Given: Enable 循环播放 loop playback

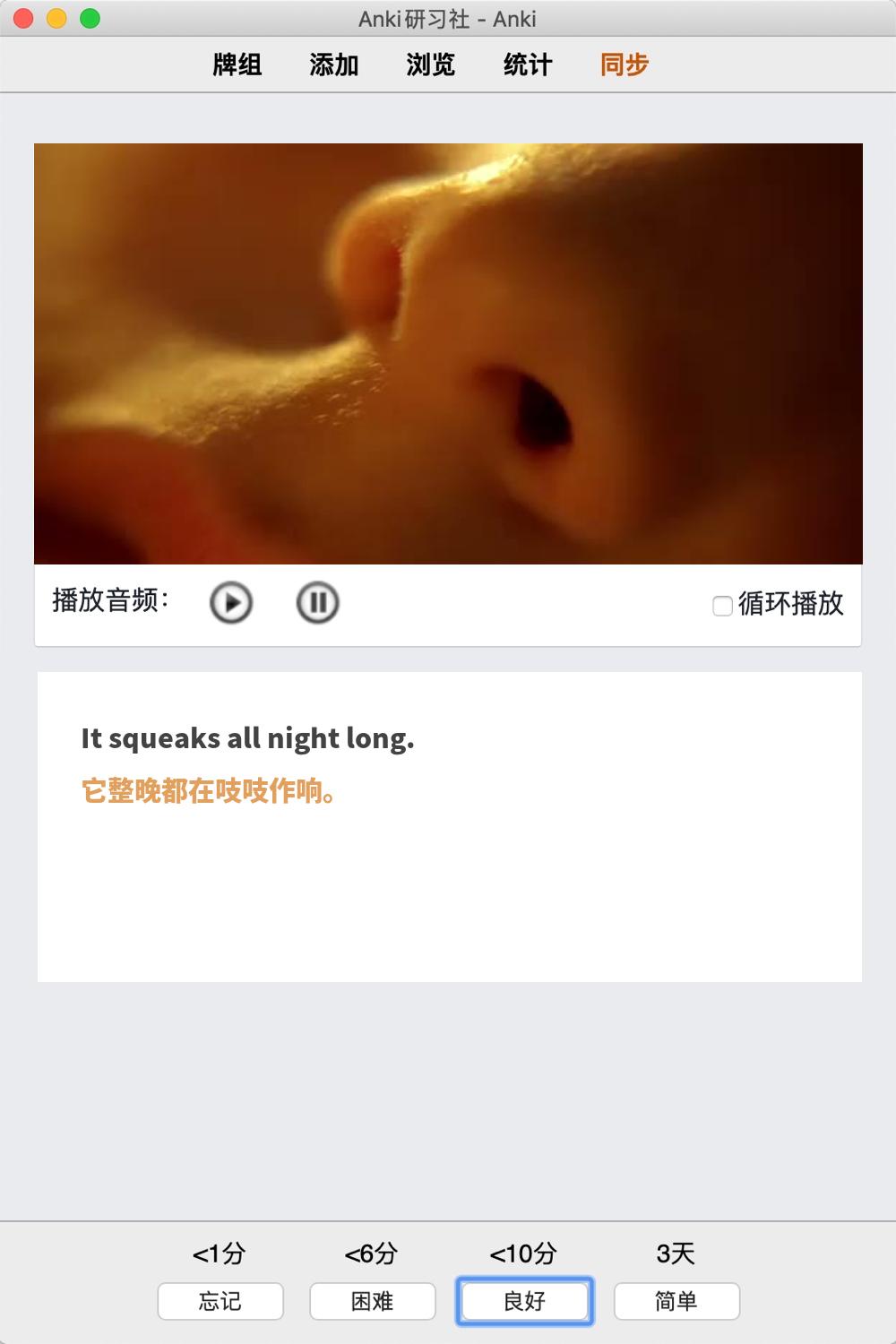Looking at the screenshot, I should (722, 606).
